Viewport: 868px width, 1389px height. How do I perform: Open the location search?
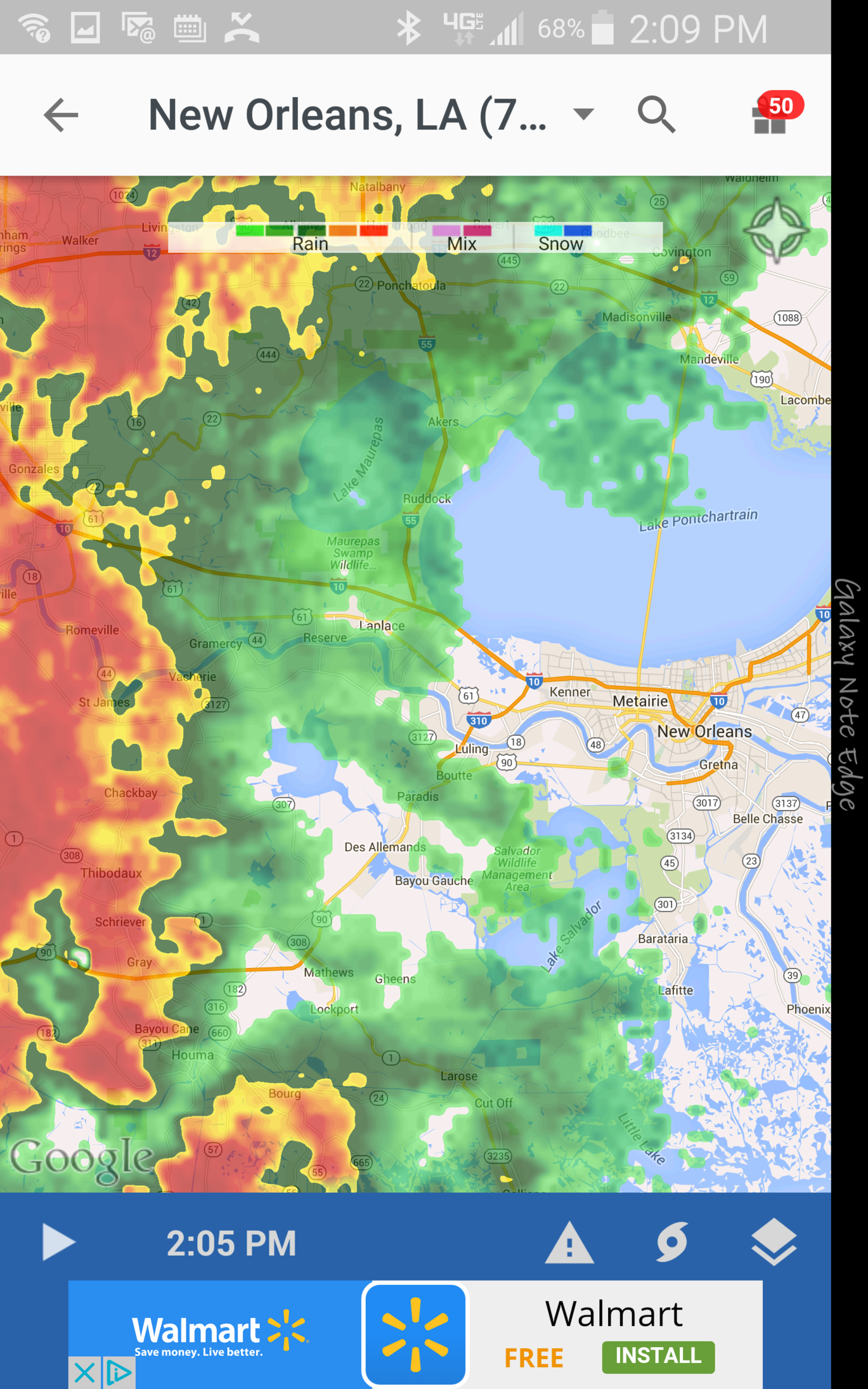[656, 115]
